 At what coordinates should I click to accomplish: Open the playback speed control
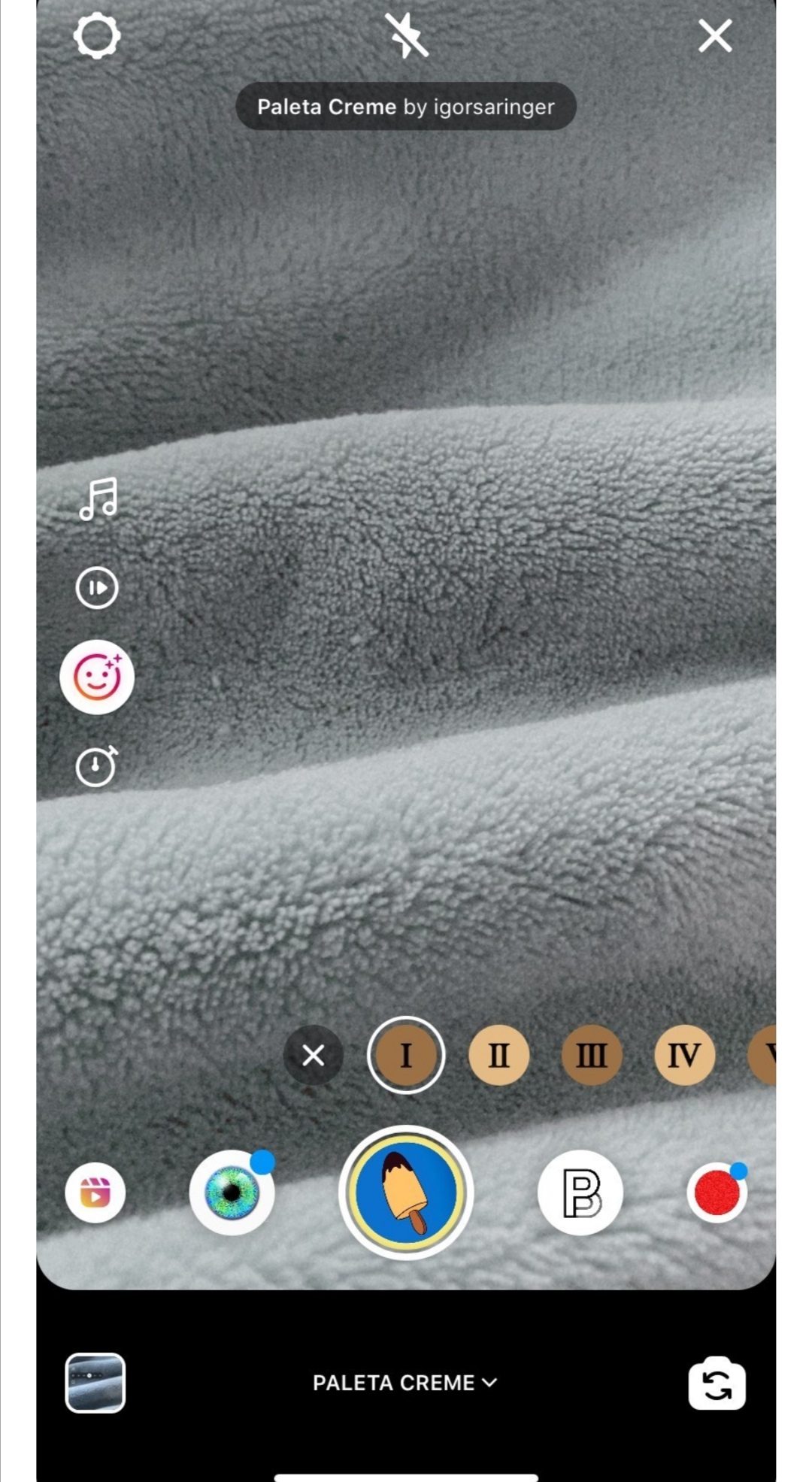coord(97,587)
